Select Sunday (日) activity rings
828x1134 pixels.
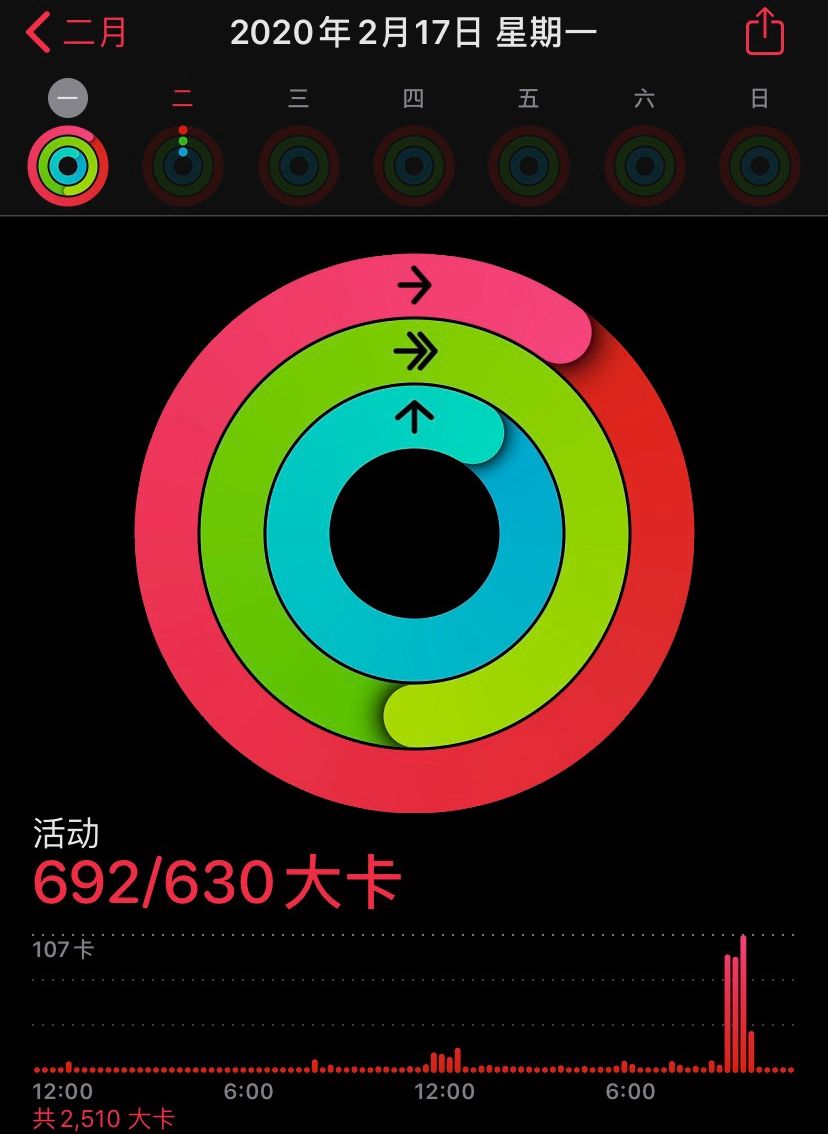pos(760,165)
